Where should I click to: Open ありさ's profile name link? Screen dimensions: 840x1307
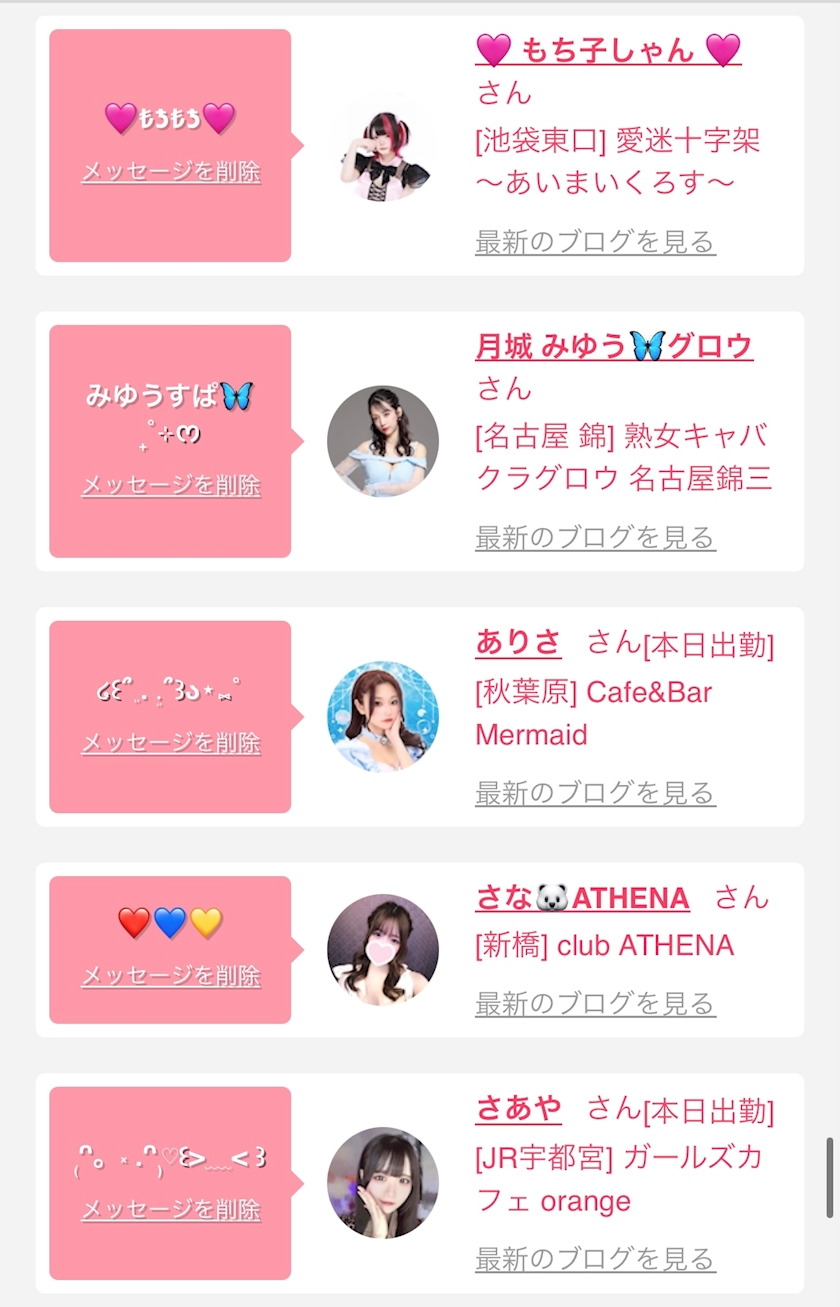coord(518,642)
